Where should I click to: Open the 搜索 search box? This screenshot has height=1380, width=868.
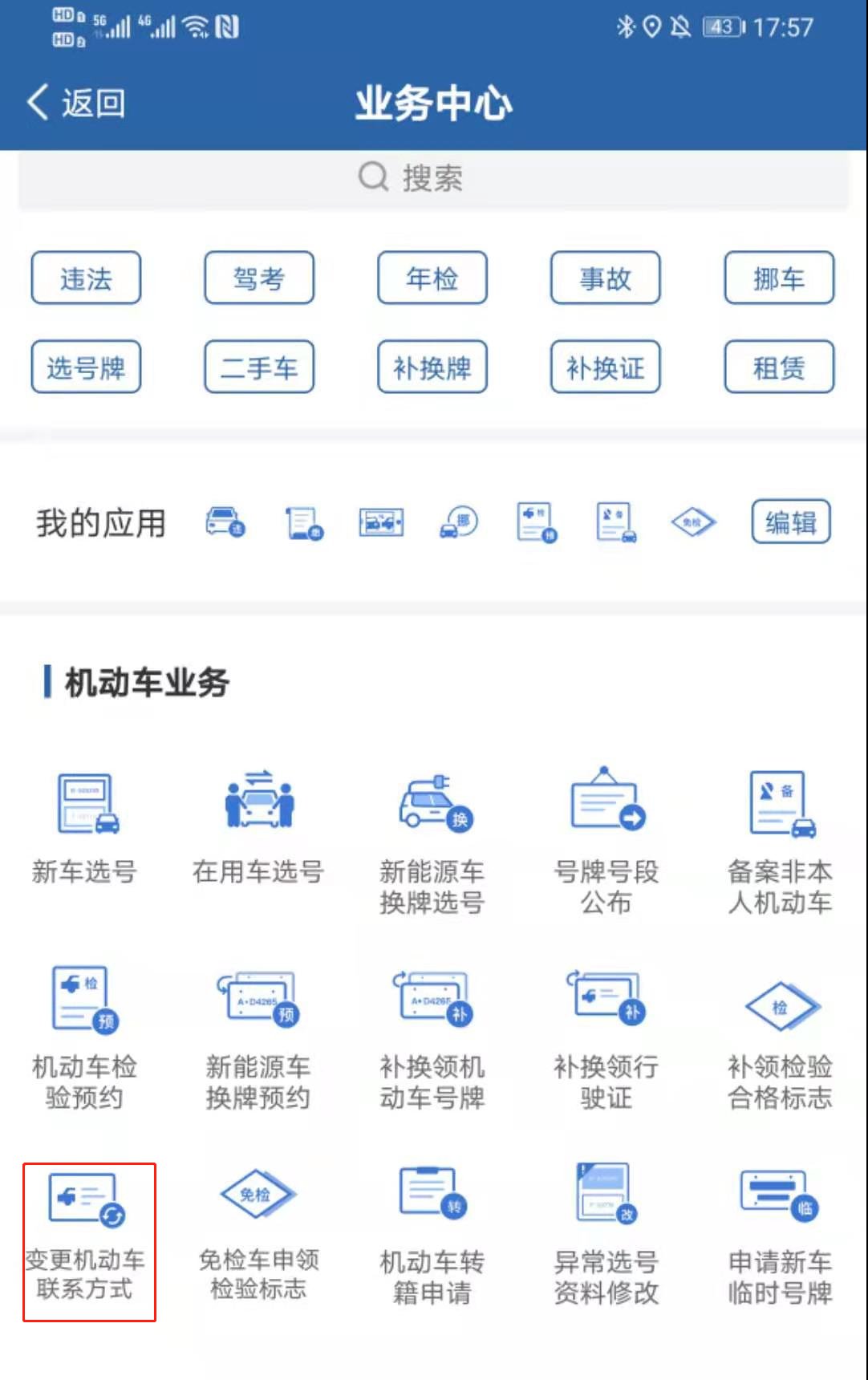coord(433,178)
